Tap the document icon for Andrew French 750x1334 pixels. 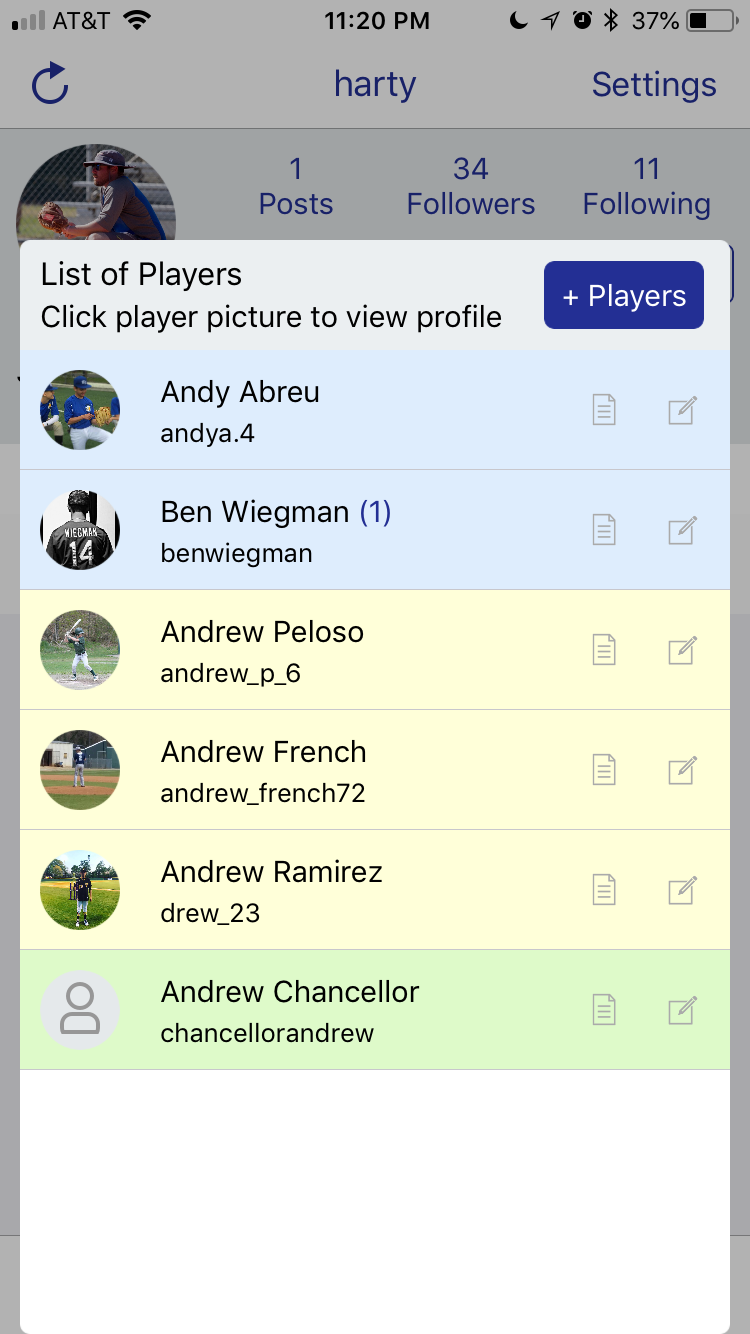604,770
